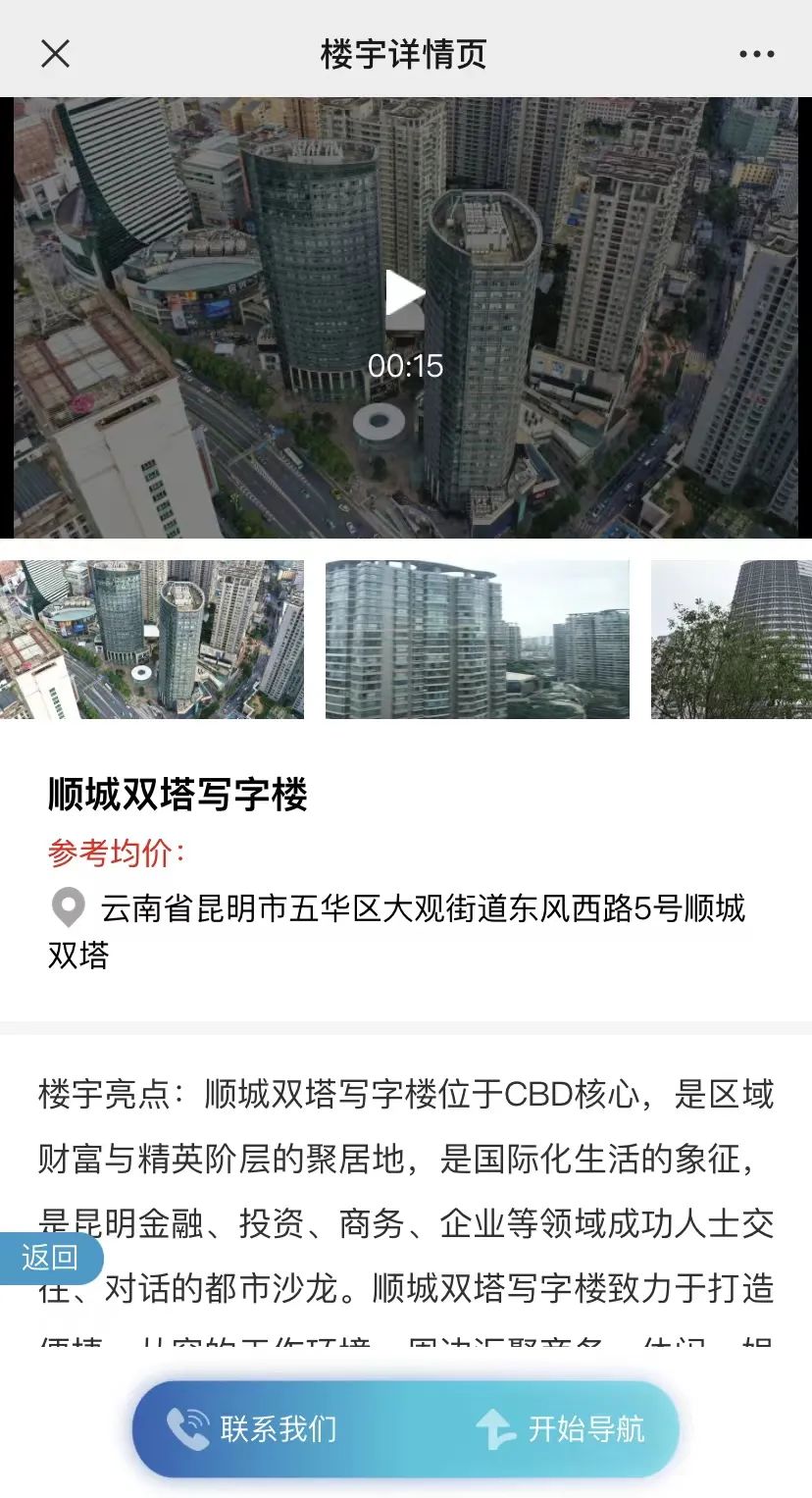
Task: Select the first aerial twin-tower thumbnail
Action: 152,641
